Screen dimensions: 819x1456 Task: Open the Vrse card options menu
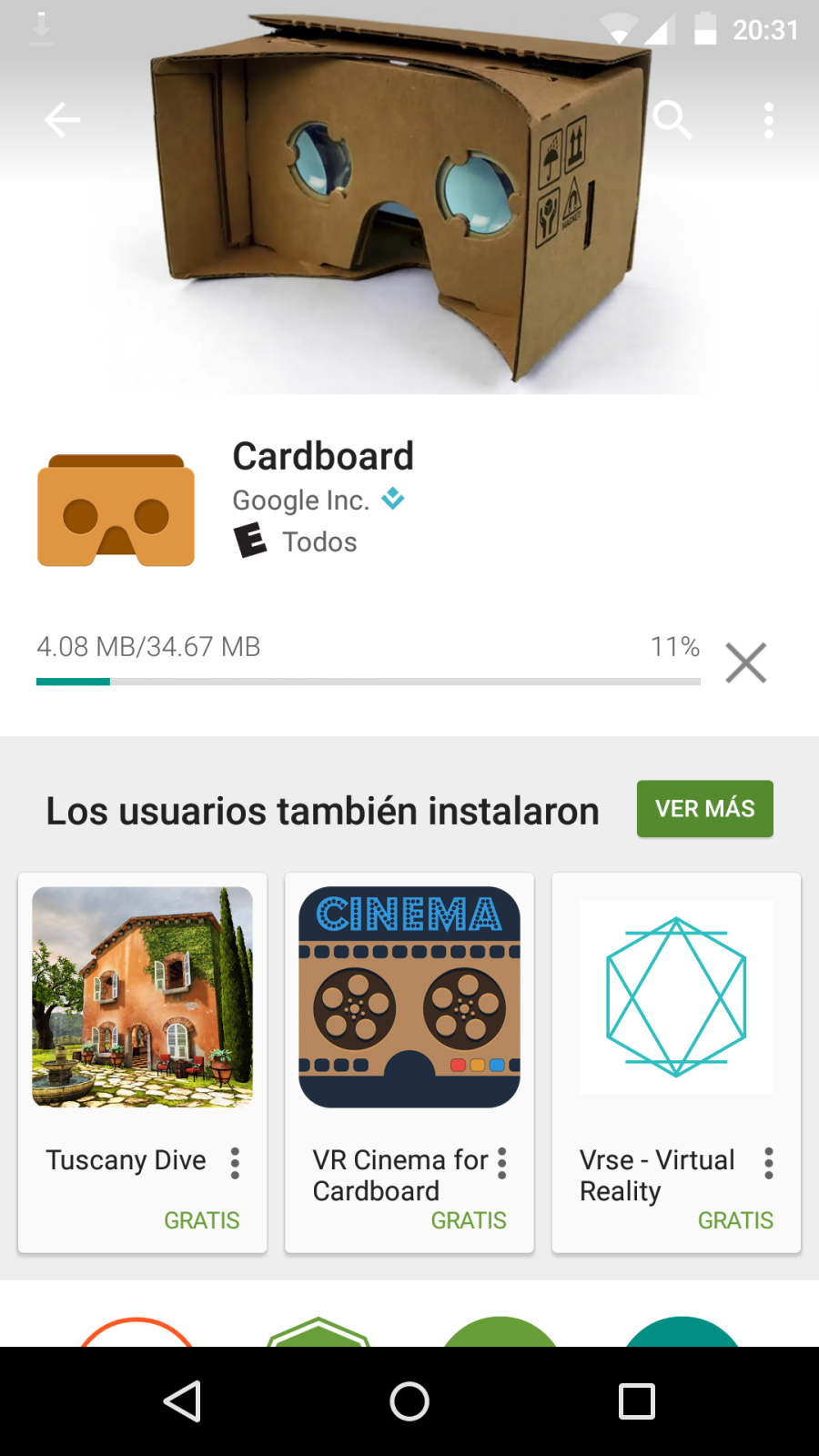pos(768,1163)
